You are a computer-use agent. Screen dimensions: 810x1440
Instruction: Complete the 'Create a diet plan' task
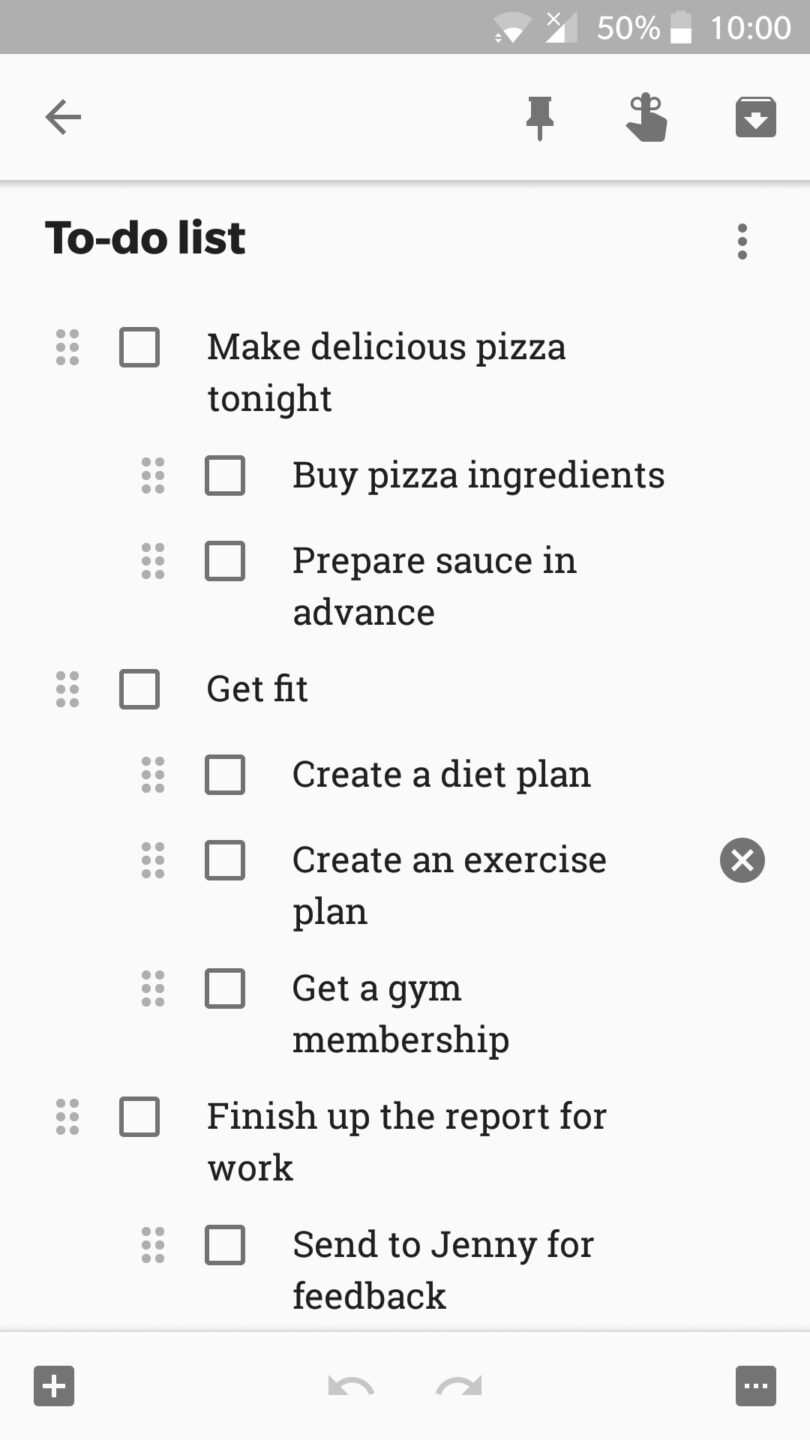point(225,775)
